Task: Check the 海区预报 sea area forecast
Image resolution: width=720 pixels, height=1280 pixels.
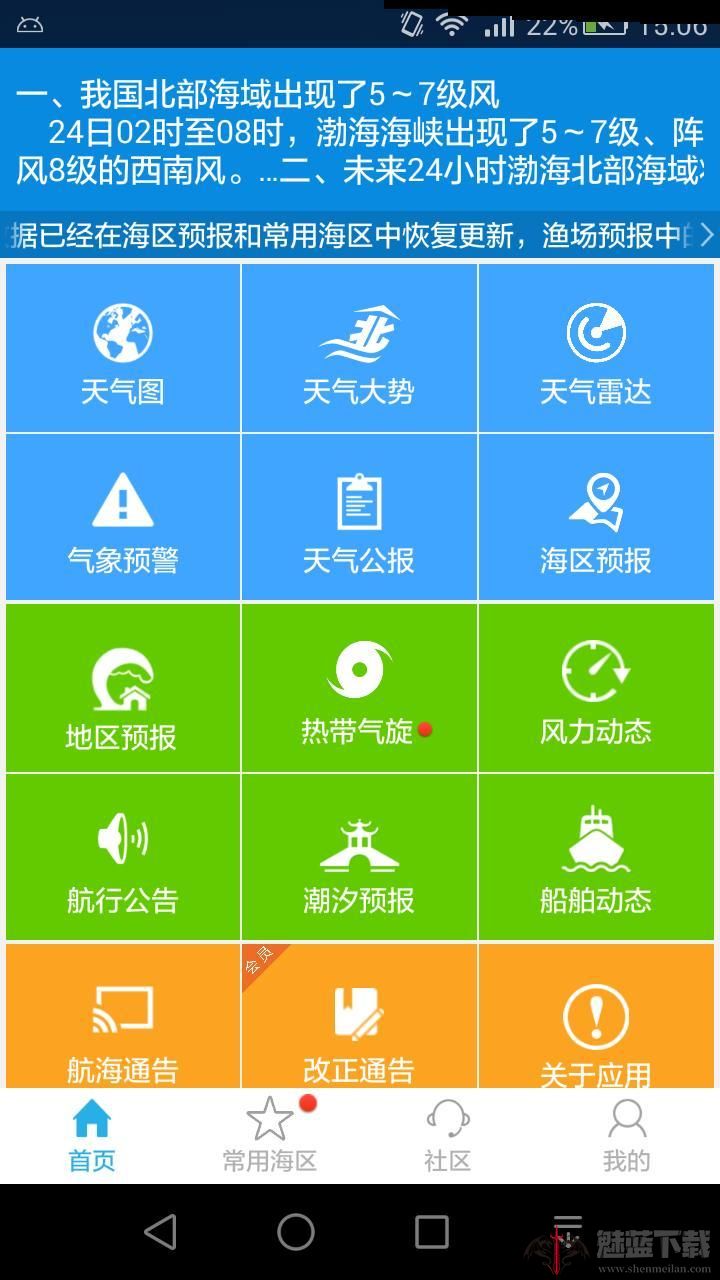Action: (596, 518)
